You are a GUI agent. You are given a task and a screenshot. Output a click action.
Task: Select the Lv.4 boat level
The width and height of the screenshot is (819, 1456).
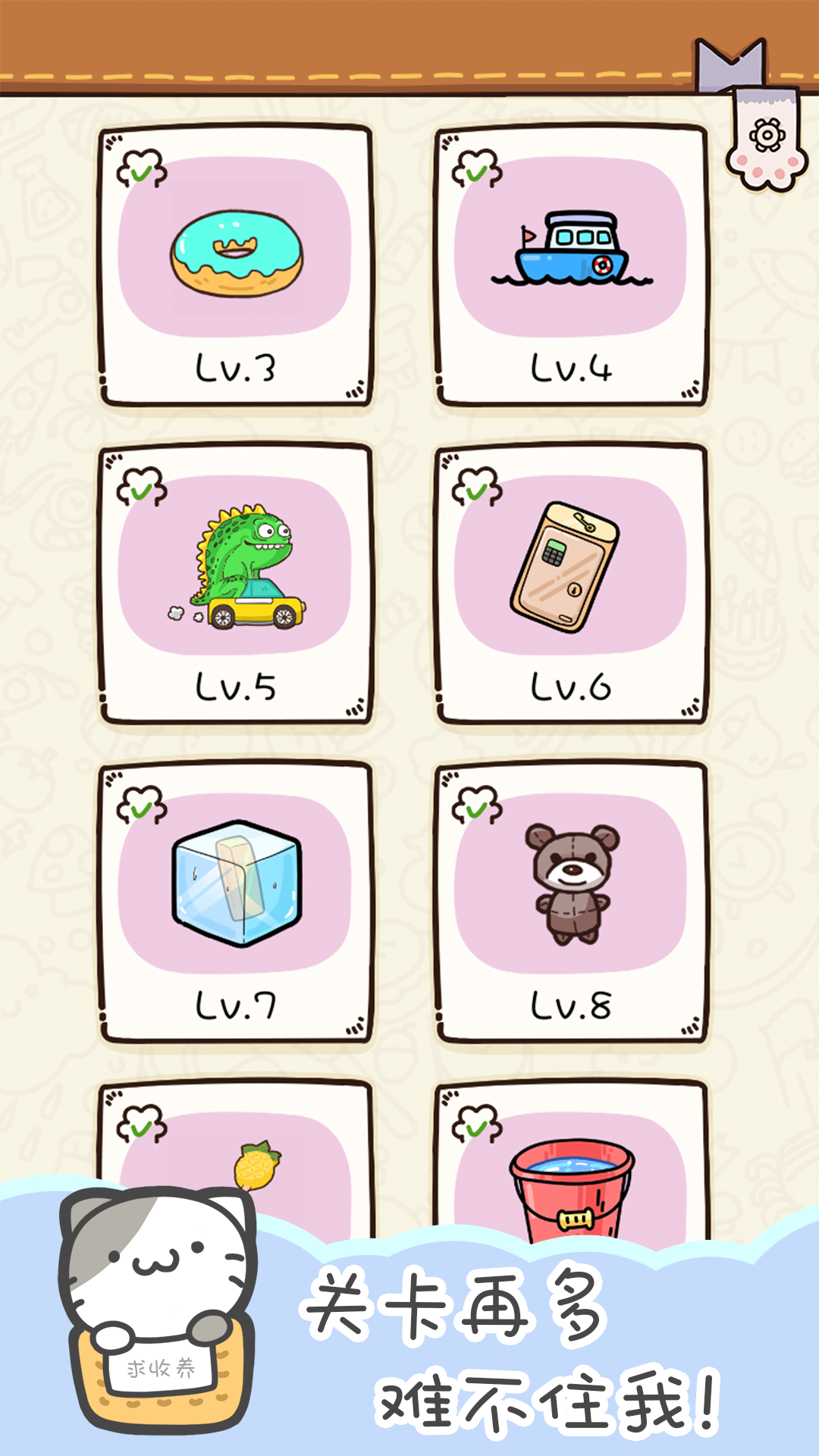(x=571, y=265)
